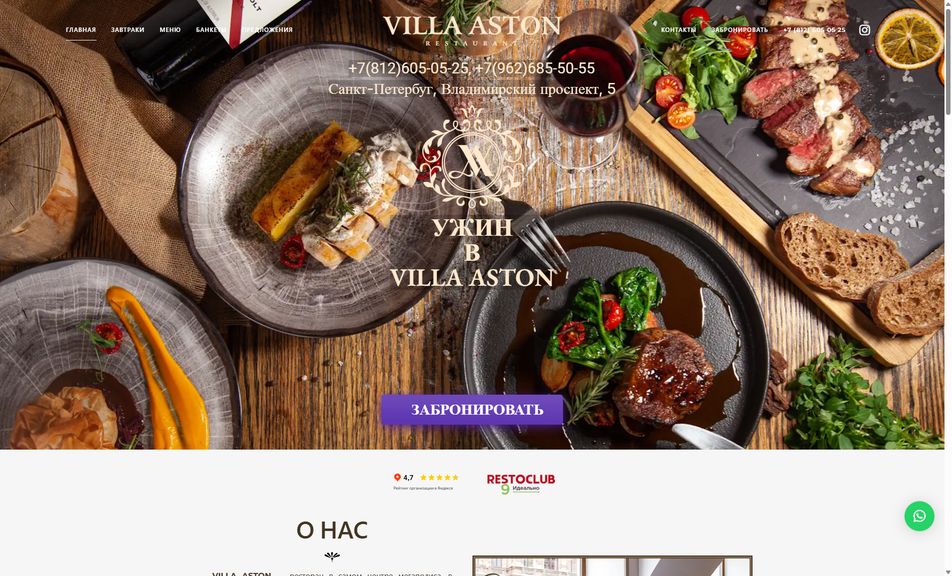Tap the purple Забронировать button
This screenshot has height=576, width=952.
472,410
